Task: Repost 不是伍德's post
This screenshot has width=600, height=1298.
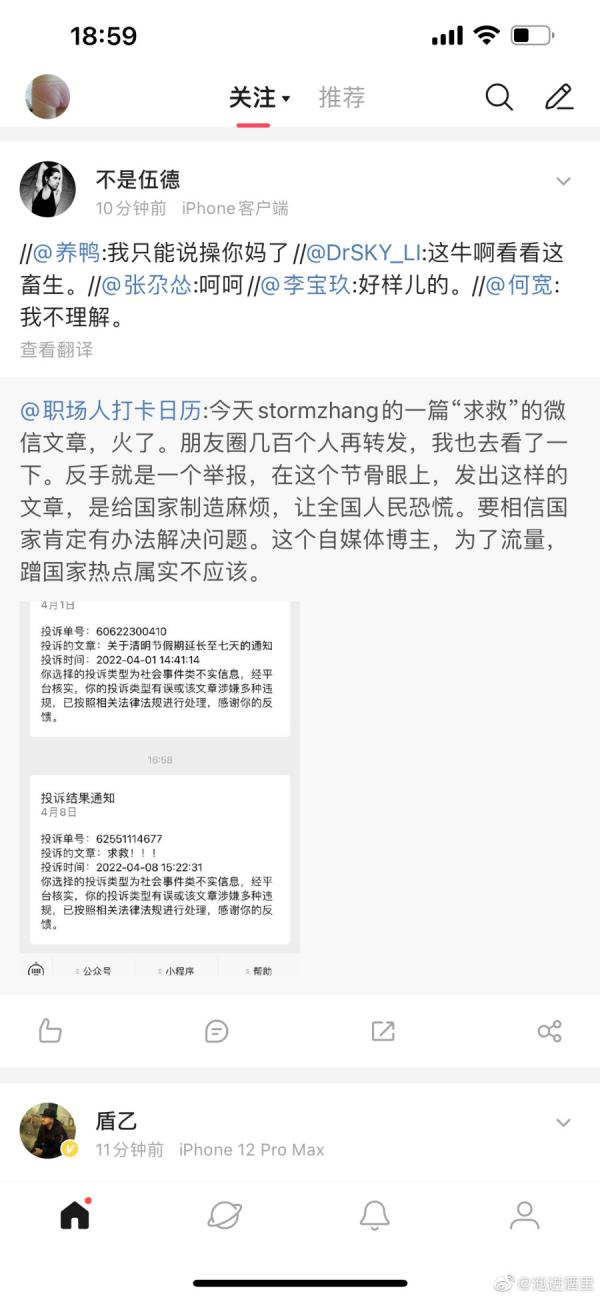Action: click(x=383, y=1031)
